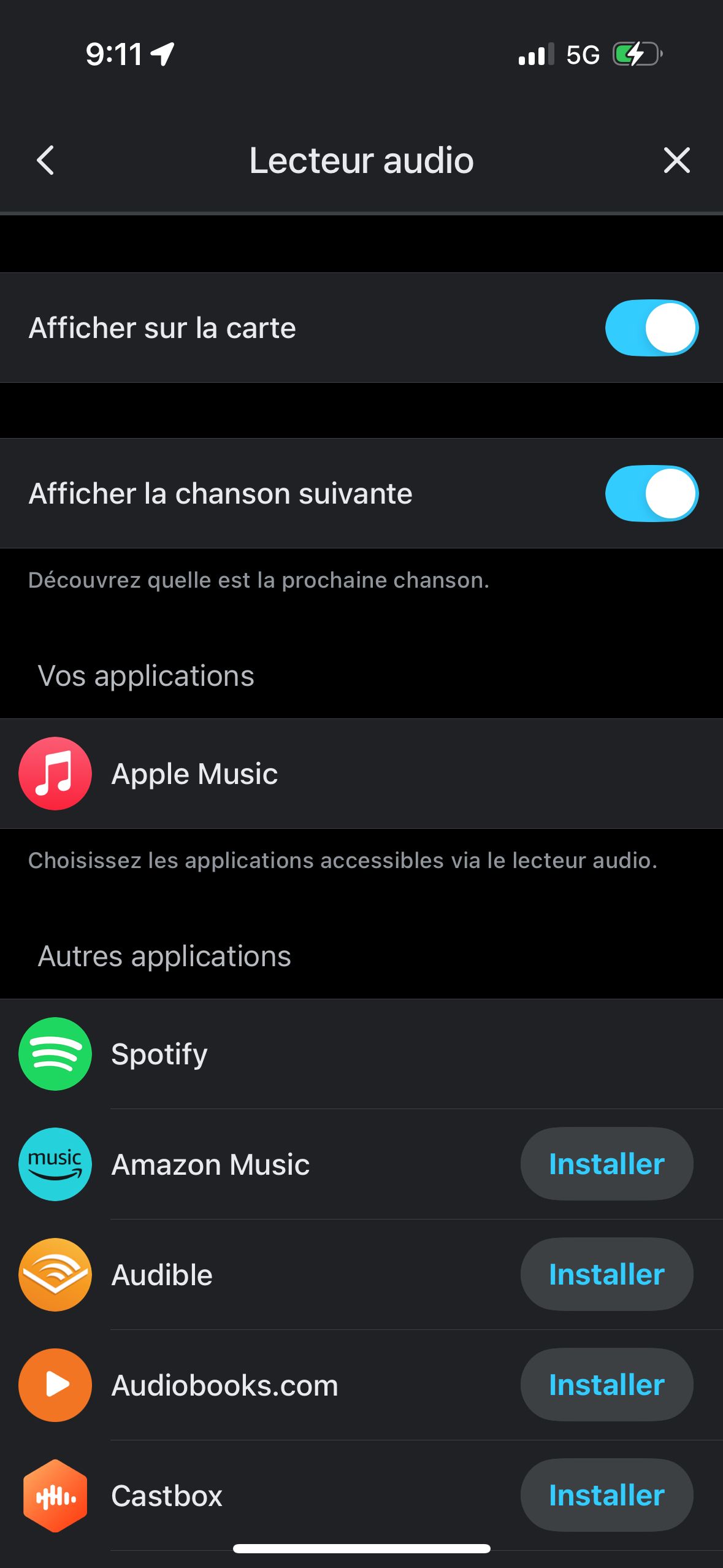Image resolution: width=723 pixels, height=1568 pixels.
Task: Open the Apple Music row
Action: [x=361, y=774]
